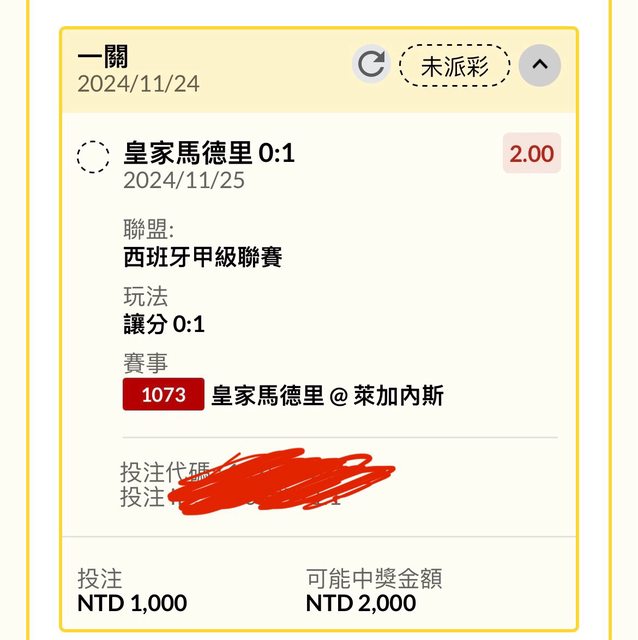Refresh the bet slip status
Screen dimensions: 638x640
(371, 66)
